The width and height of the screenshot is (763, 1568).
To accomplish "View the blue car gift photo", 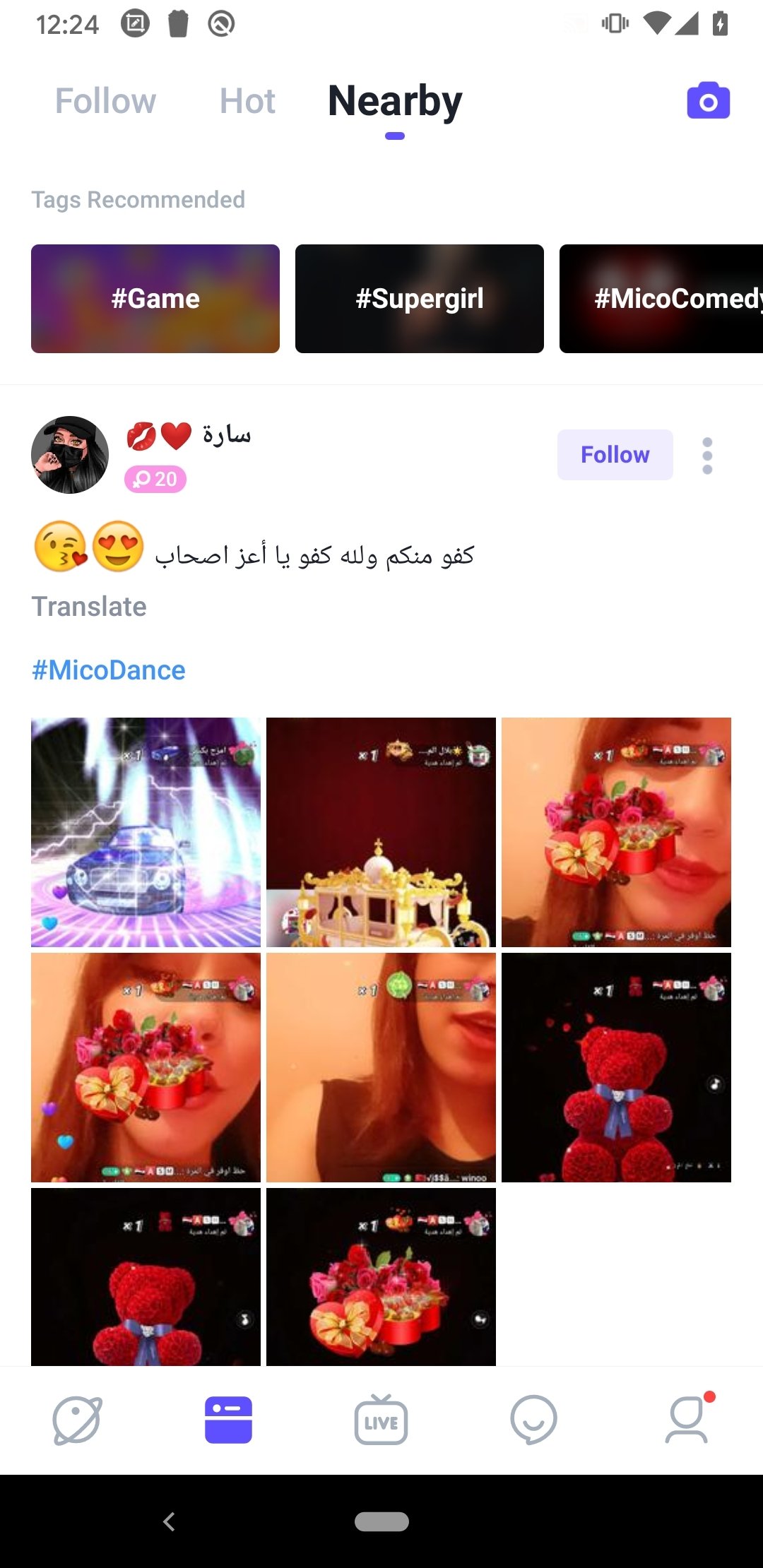I will coord(146,832).
